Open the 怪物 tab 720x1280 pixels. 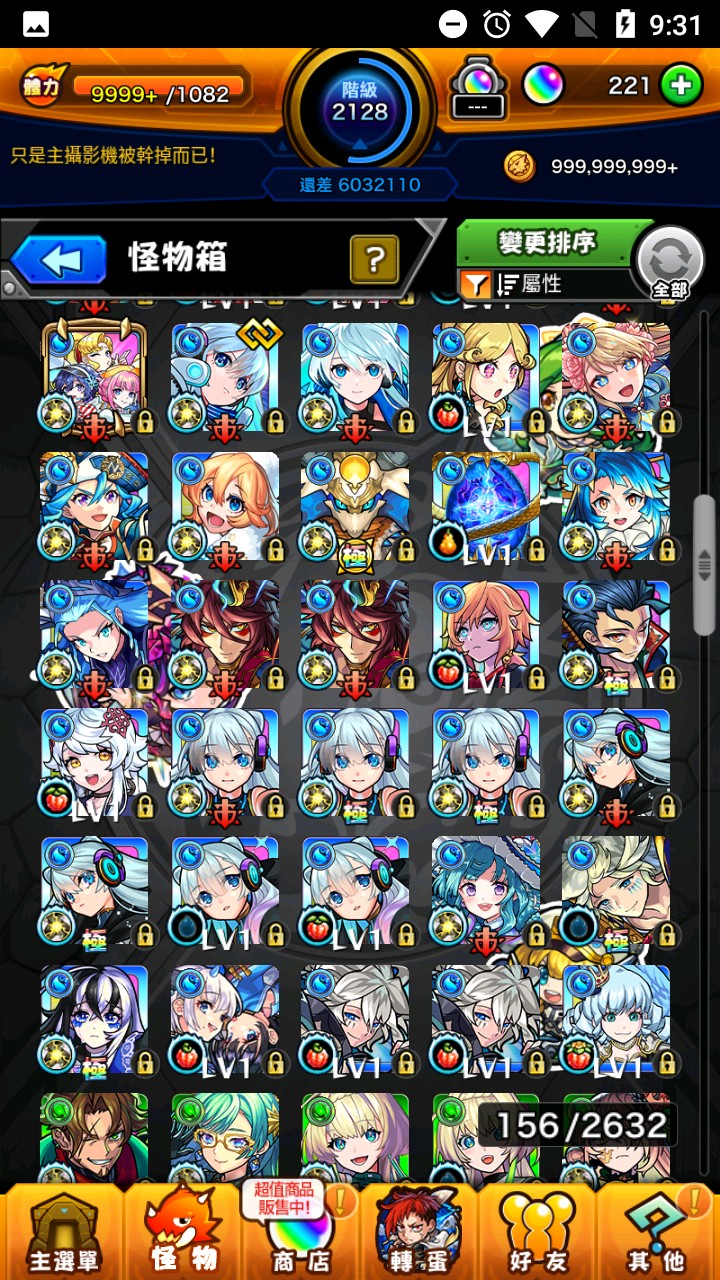183,1232
